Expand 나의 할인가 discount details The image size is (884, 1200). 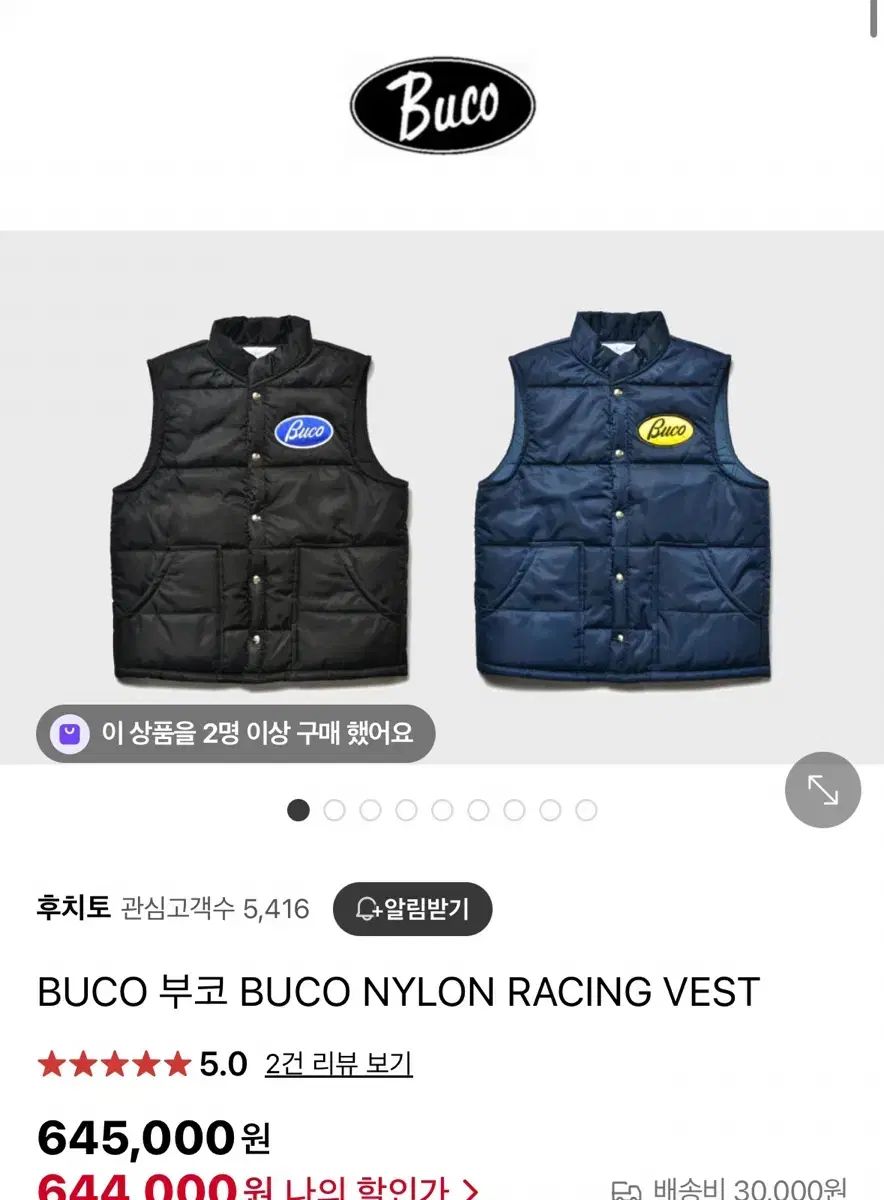pos(380,1186)
